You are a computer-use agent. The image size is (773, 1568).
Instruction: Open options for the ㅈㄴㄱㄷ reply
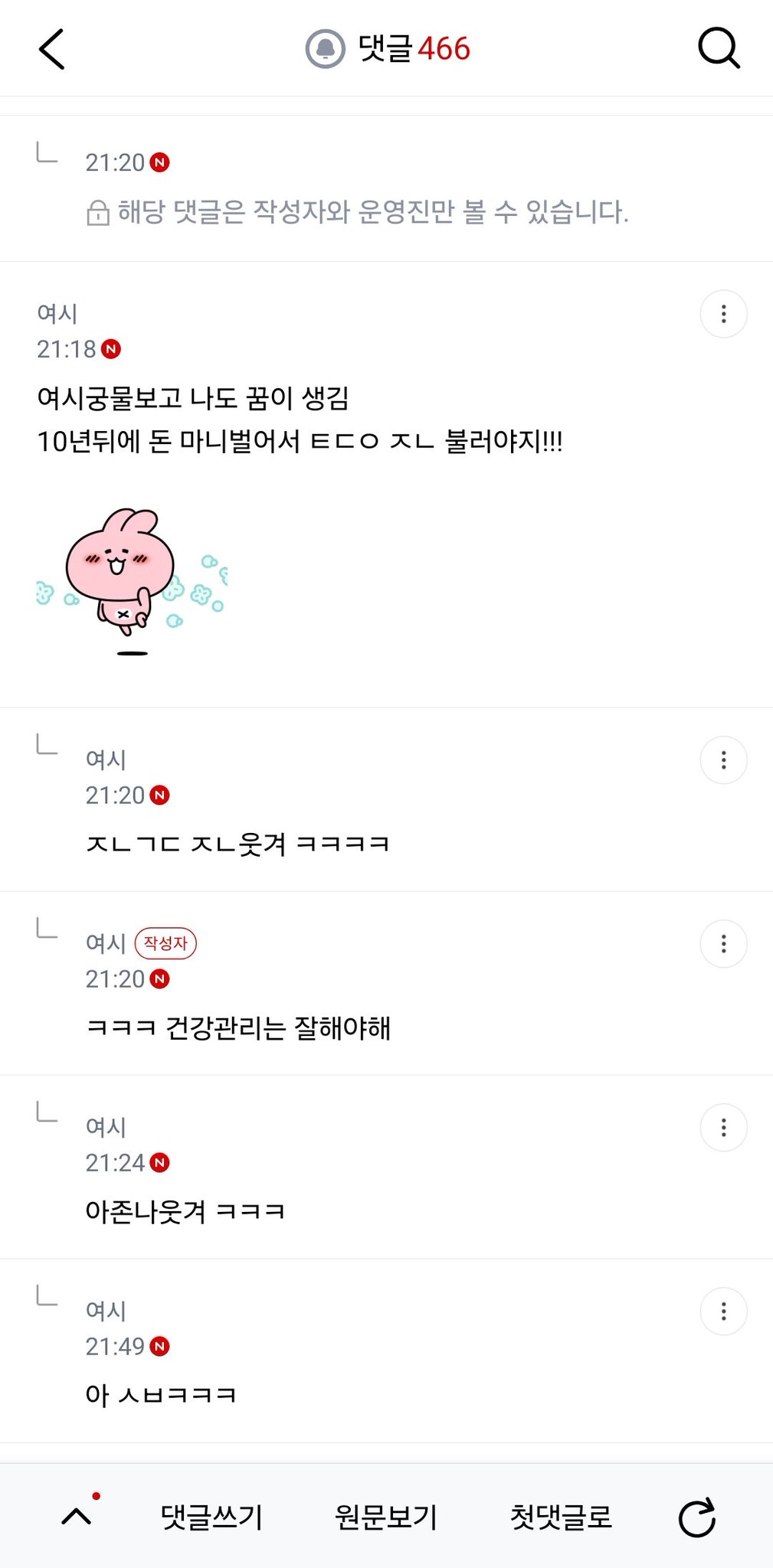724,760
